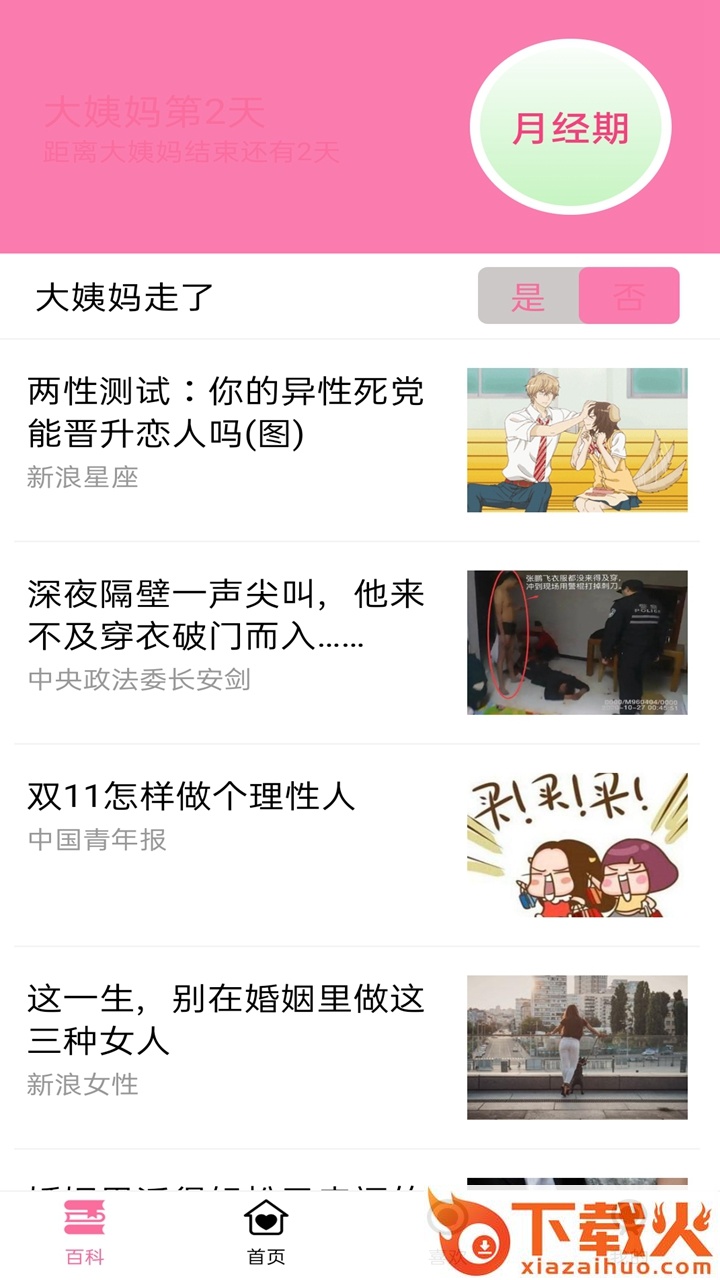Select 是 for 大姨妈走了

click(x=528, y=296)
